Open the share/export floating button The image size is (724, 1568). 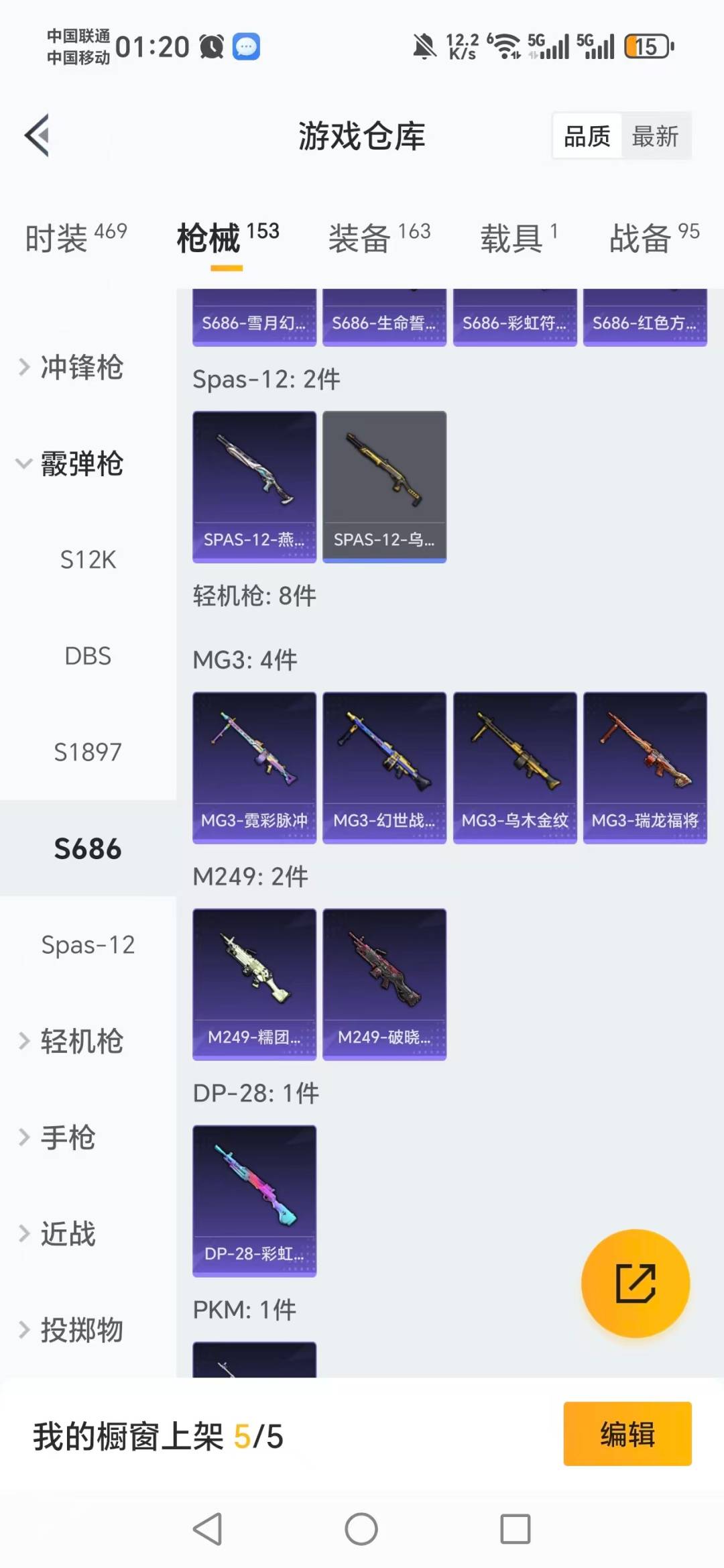[x=635, y=1283]
